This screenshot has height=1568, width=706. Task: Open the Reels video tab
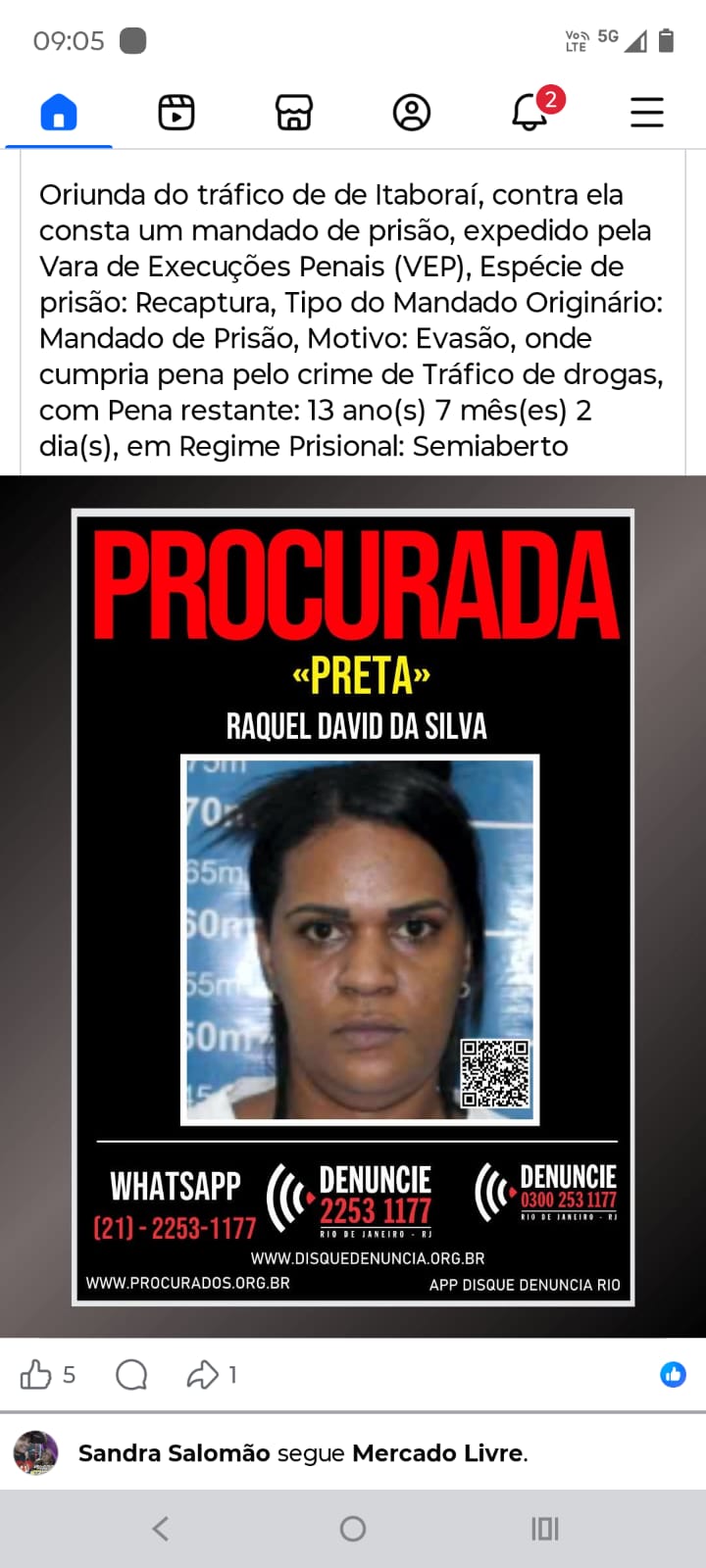point(176,113)
